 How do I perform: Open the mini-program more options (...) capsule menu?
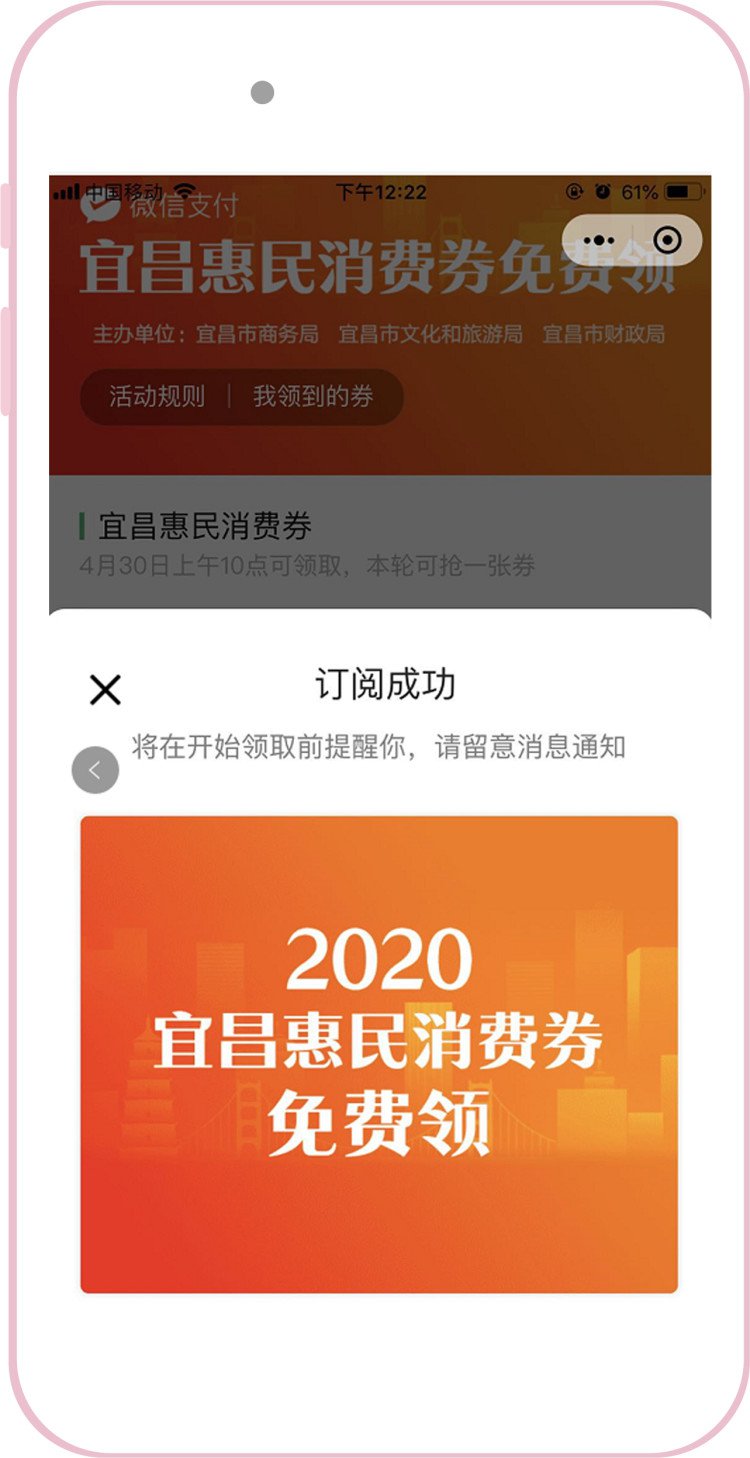tap(598, 240)
